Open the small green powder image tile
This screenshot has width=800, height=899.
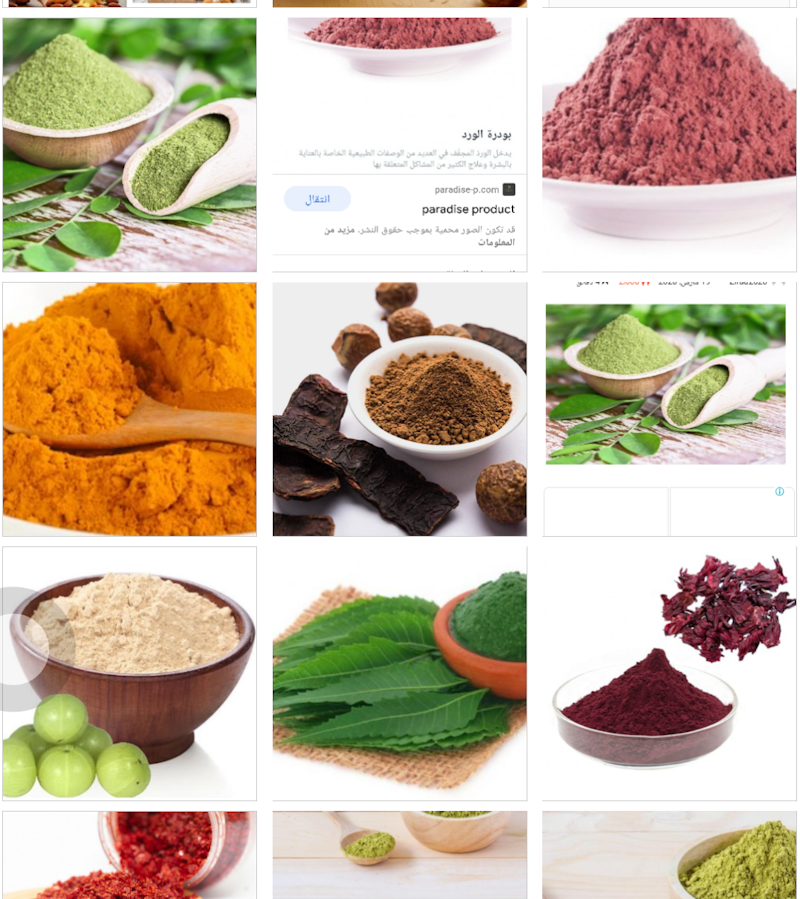[x=666, y=384]
